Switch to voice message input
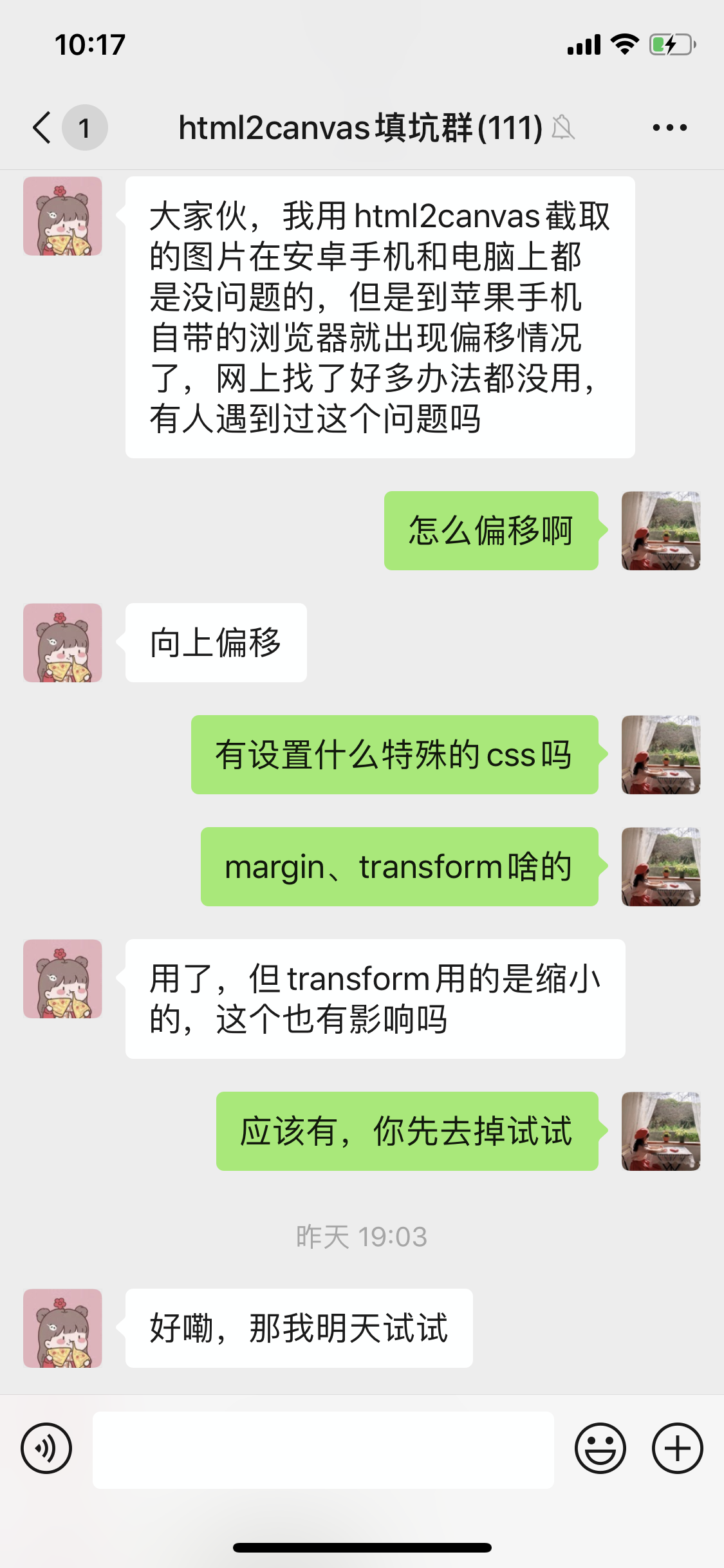Screen dimensions: 724x1568 pyautogui.click(x=46, y=1449)
